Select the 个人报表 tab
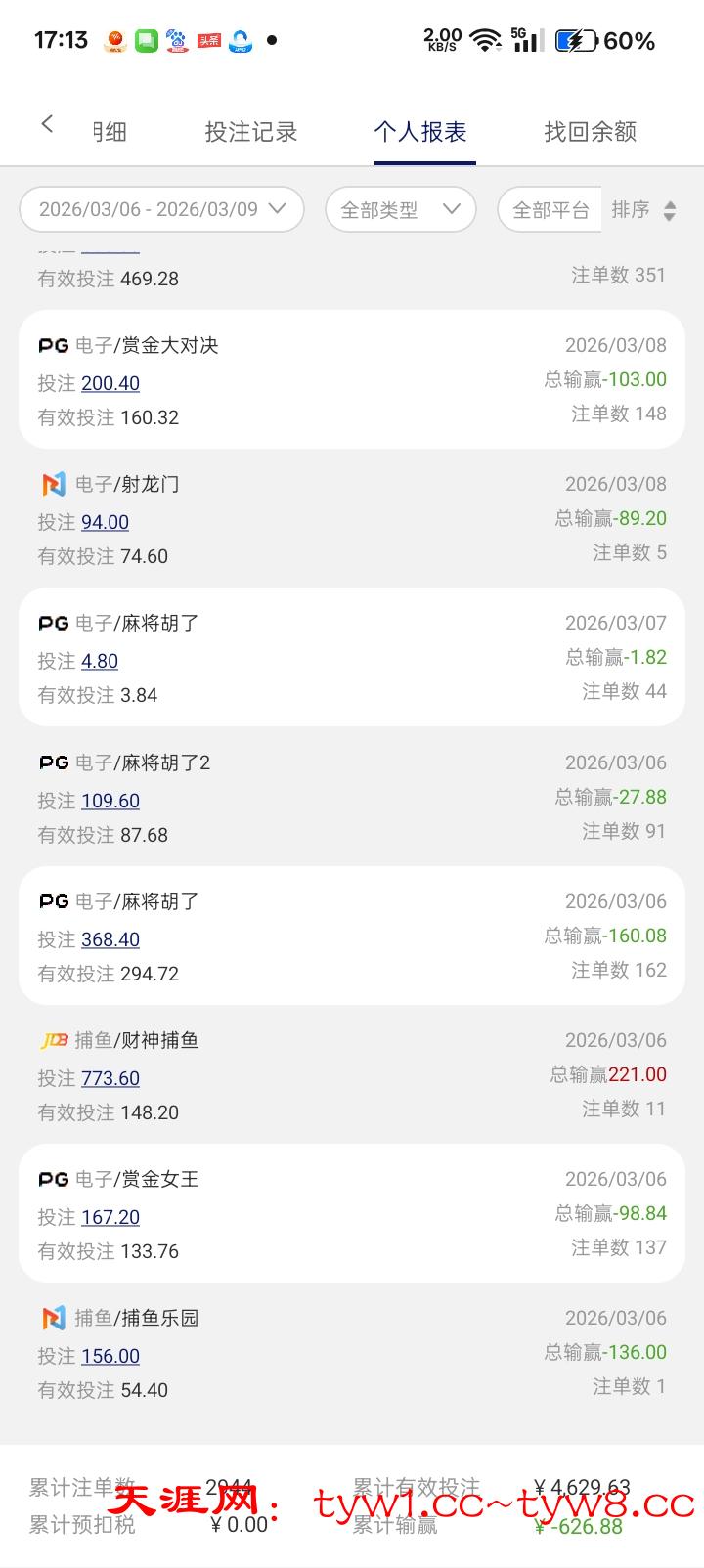This screenshot has width=704, height=1568. (420, 132)
